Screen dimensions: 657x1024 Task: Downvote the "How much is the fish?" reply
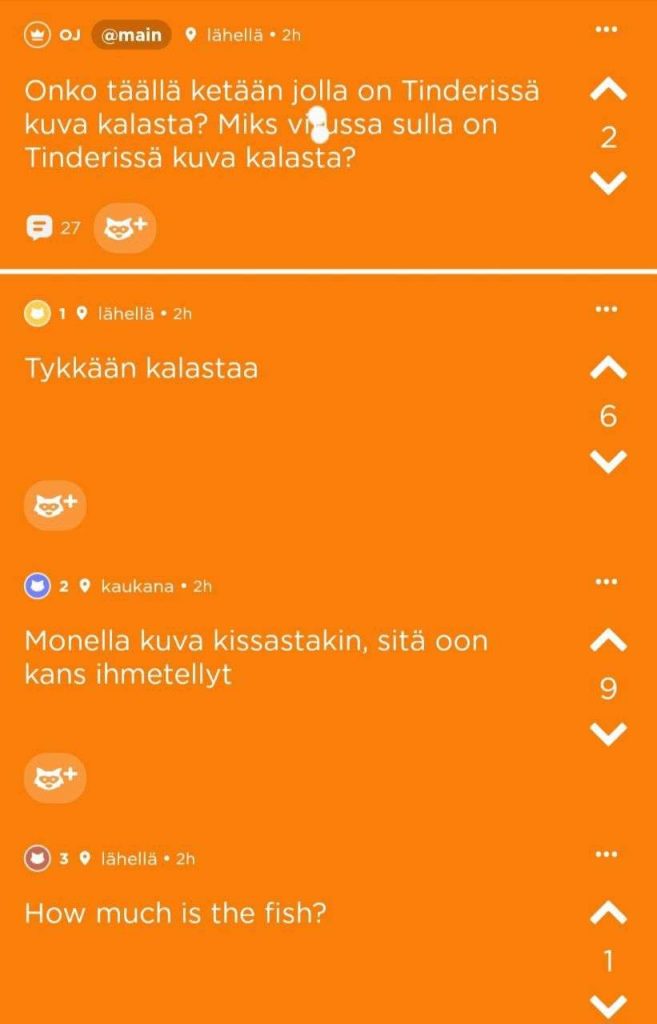(608, 1004)
